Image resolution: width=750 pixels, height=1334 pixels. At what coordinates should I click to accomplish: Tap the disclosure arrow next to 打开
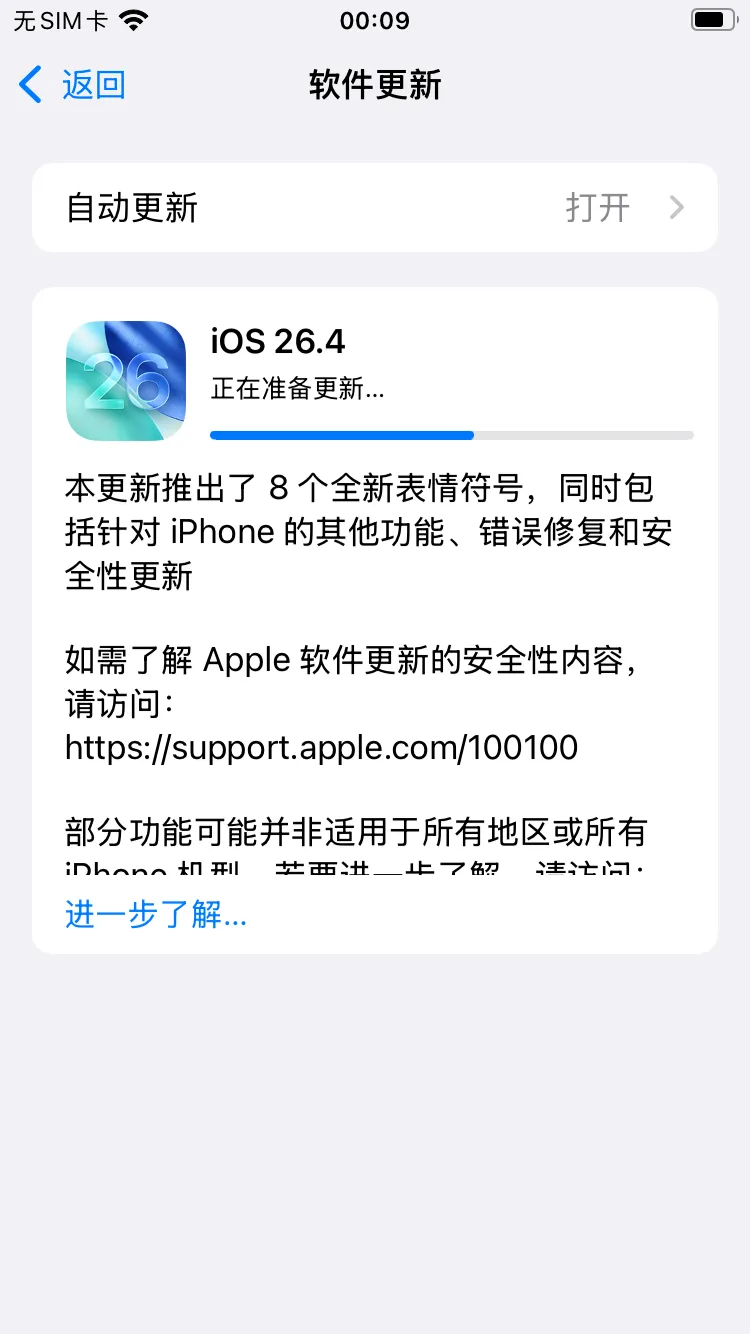pyautogui.click(x=677, y=207)
